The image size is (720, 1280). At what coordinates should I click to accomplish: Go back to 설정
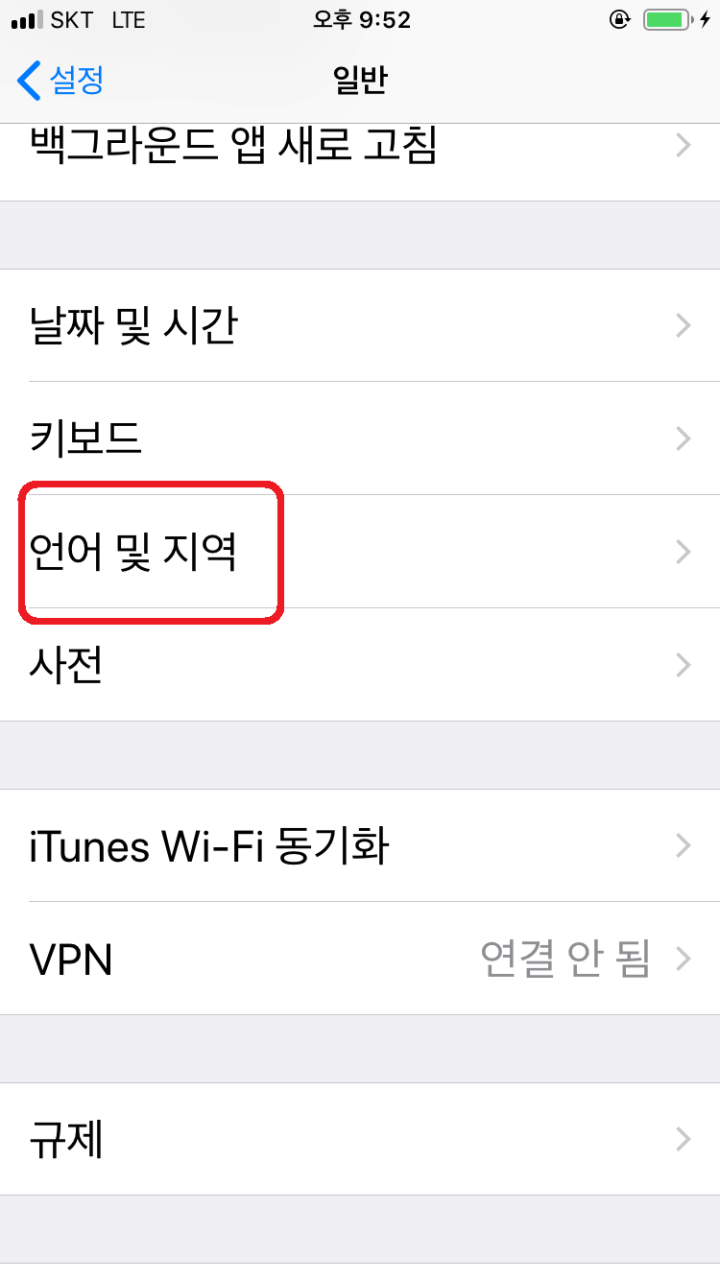62,80
